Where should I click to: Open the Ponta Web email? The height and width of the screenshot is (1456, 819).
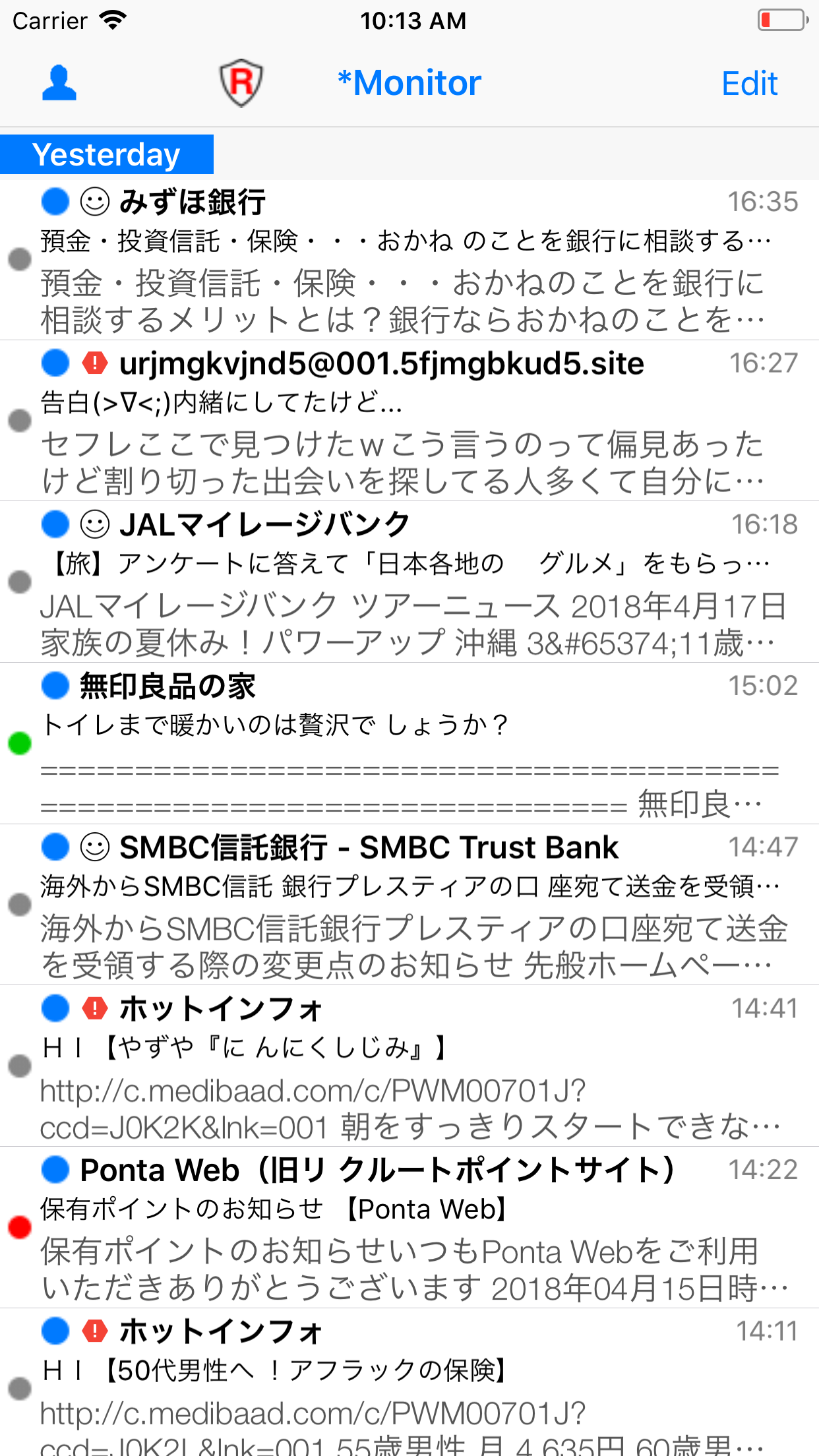pyautogui.click(x=409, y=1228)
